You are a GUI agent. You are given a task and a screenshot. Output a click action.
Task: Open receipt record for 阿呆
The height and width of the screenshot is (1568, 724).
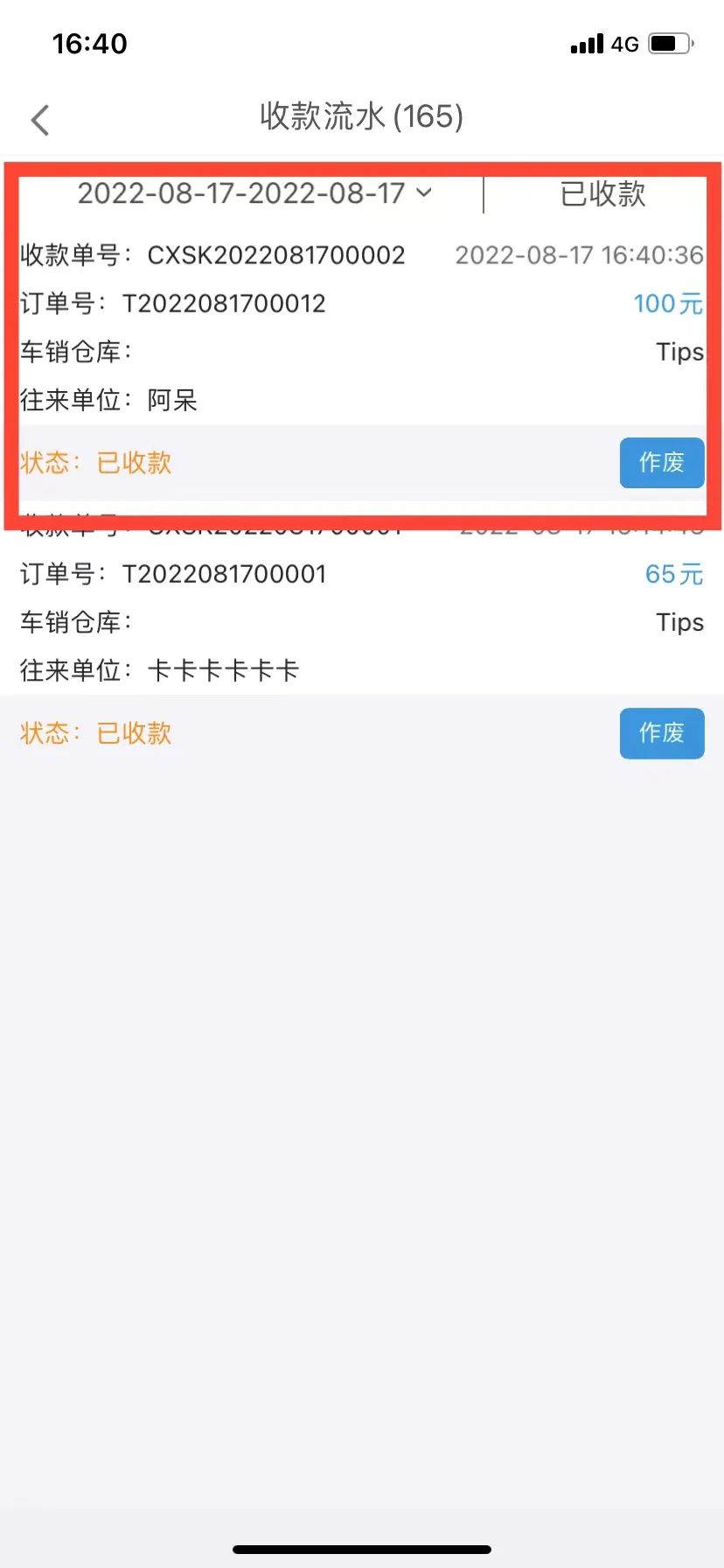tap(262, 350)
